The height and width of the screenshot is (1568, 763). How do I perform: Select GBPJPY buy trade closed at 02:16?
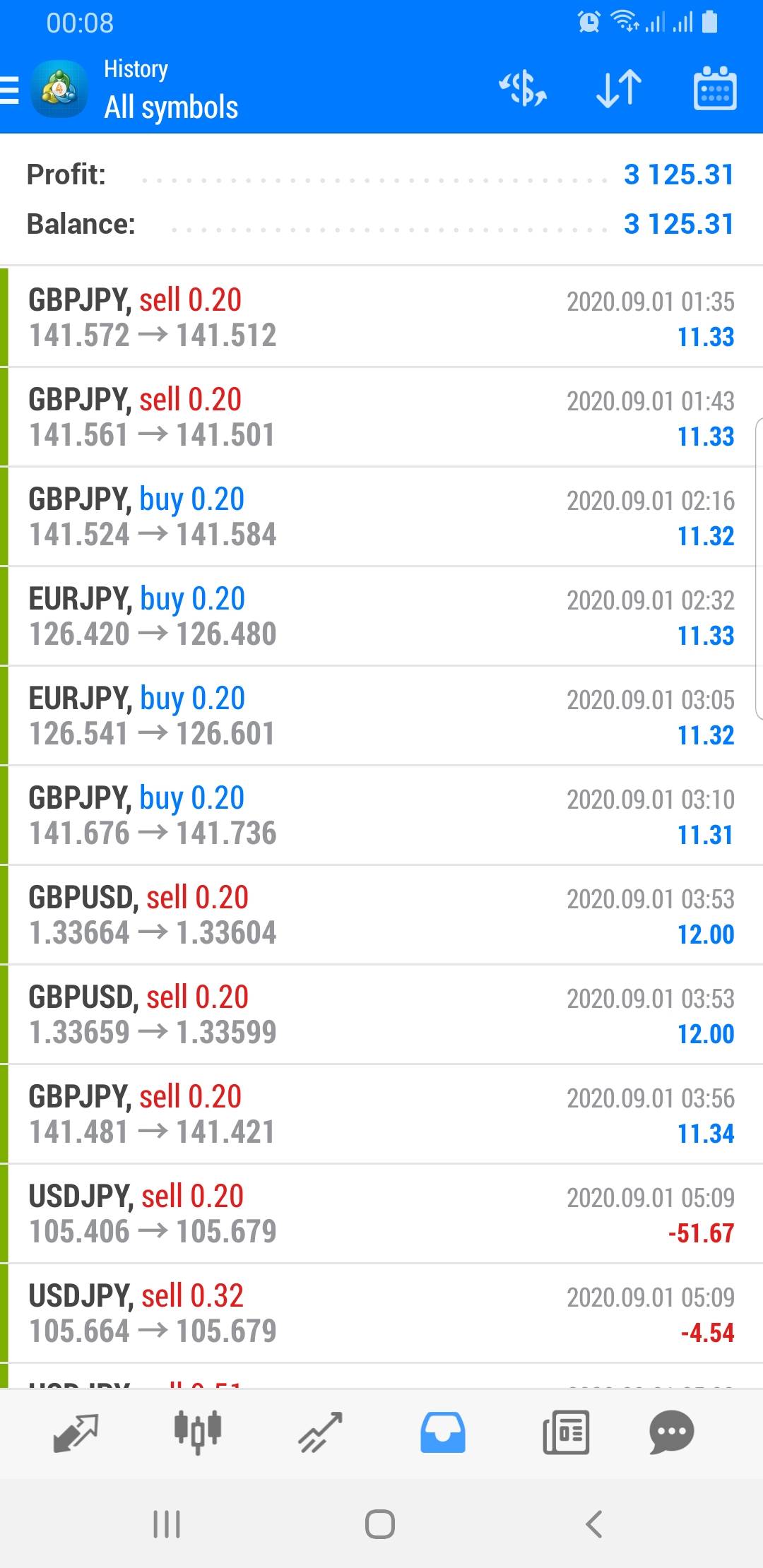381,516
